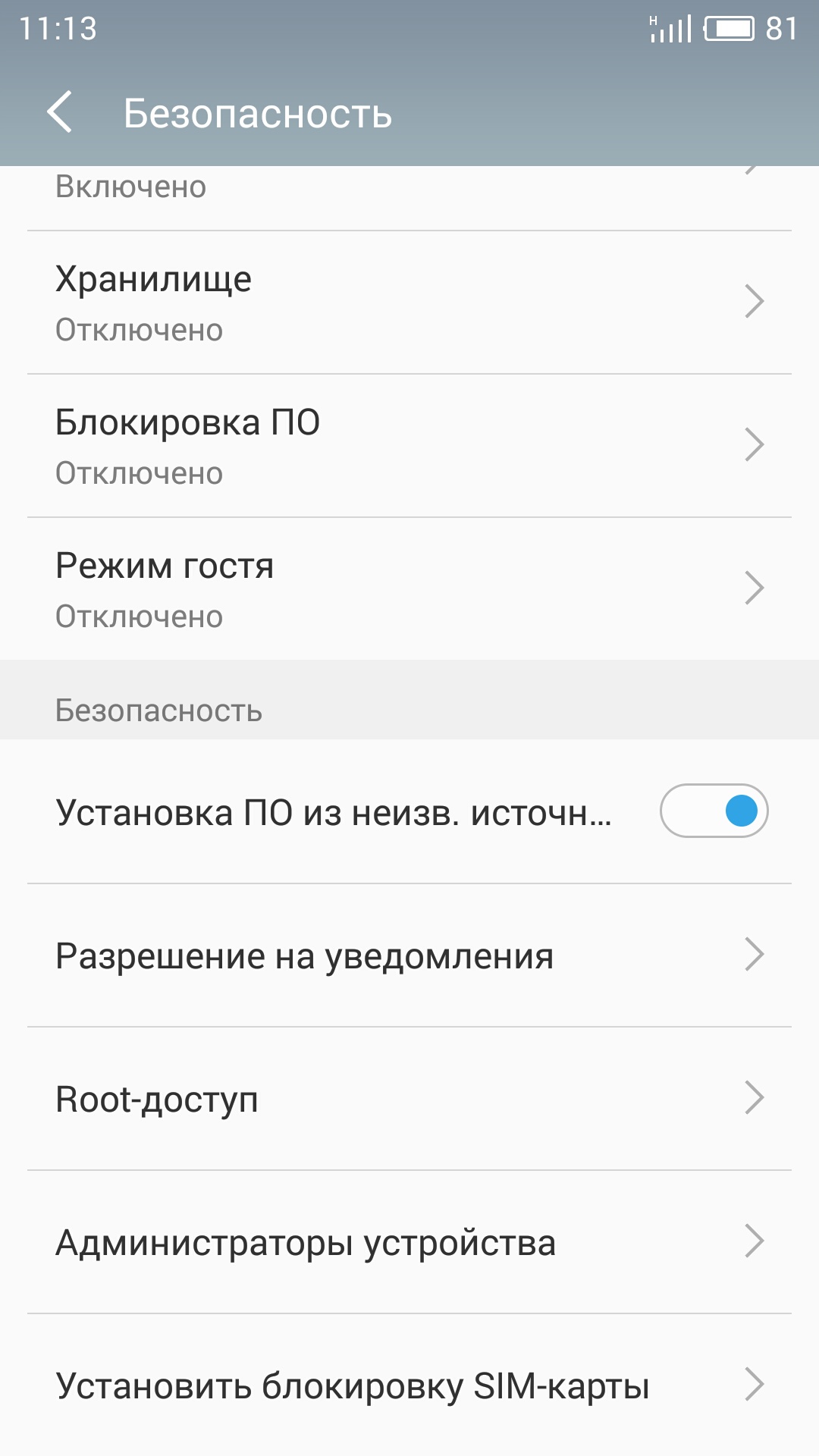Open the Хранилище setting

click(x=409, y=303)
